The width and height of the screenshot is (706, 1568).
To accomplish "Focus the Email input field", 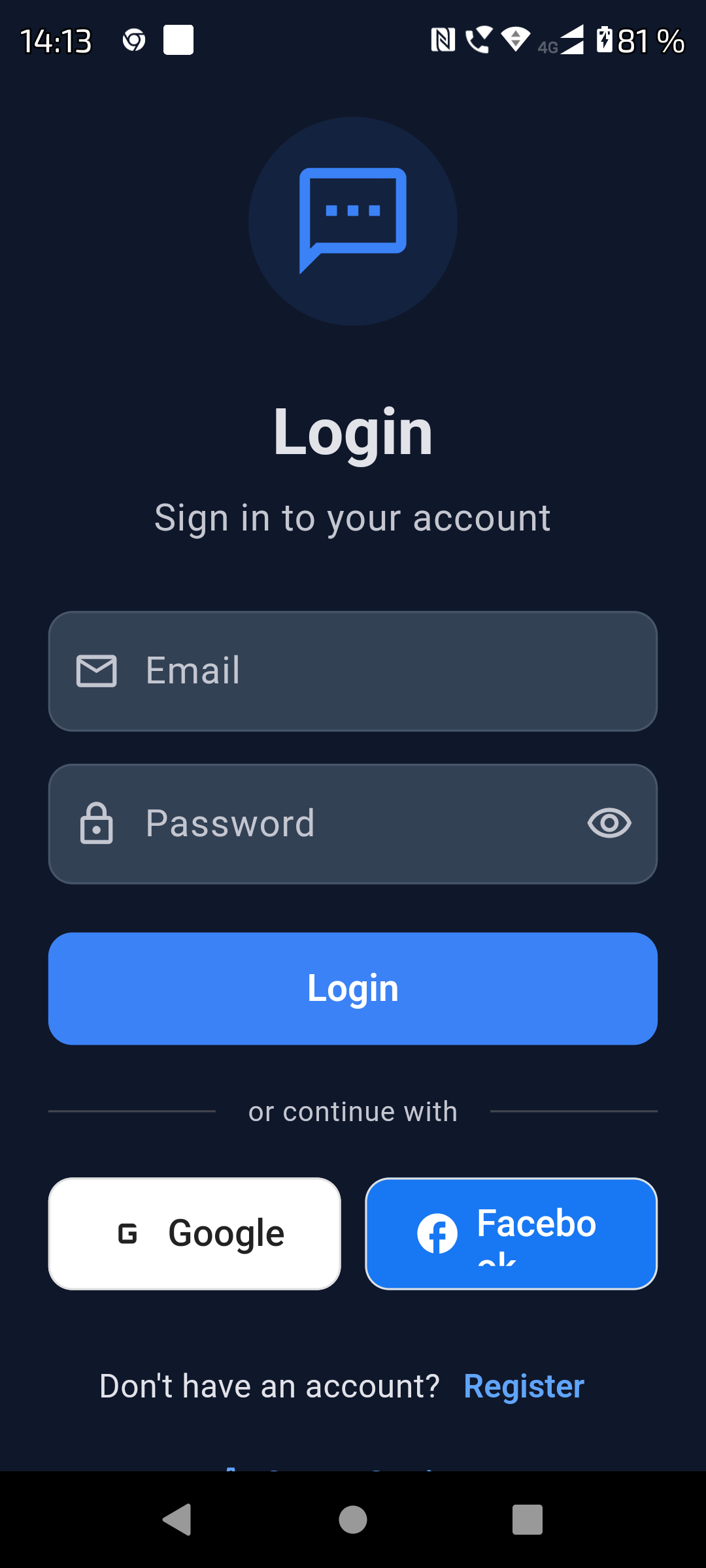I will click(x=353, y=670).
